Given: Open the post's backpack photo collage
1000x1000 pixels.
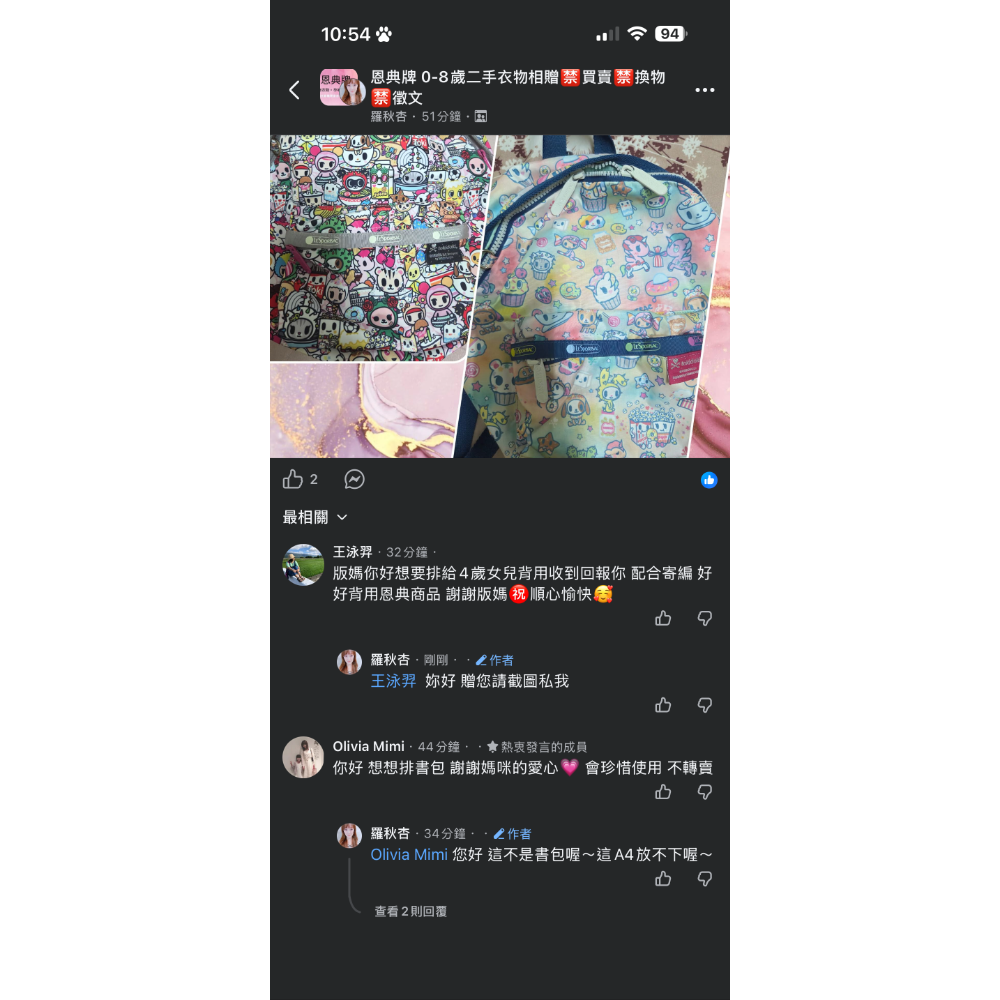Looking at the screenshot, I should (500, 296).
